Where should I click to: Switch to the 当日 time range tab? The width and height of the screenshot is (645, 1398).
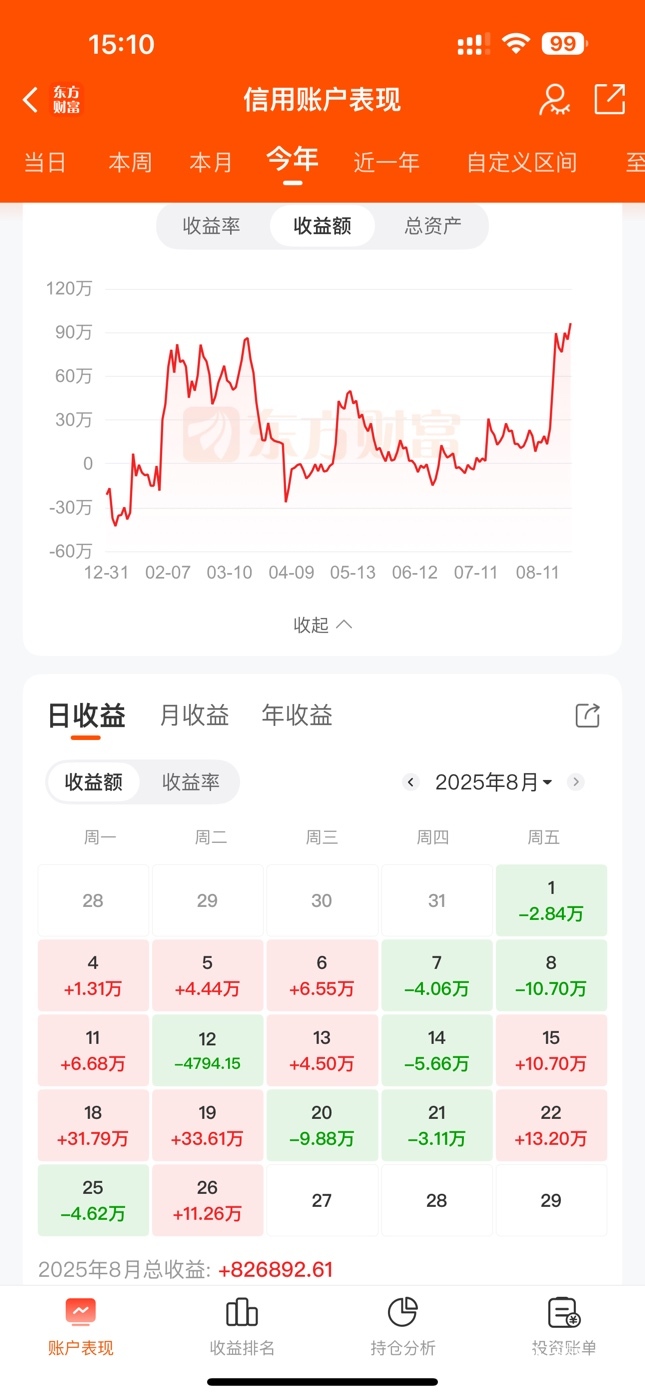45,162
